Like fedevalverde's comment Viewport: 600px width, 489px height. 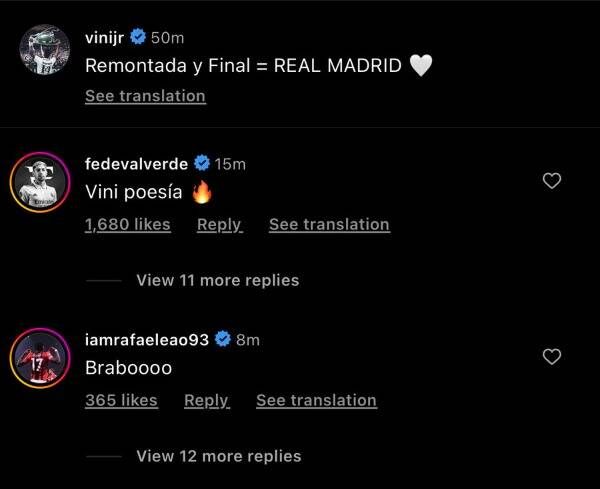pos(551,181)
